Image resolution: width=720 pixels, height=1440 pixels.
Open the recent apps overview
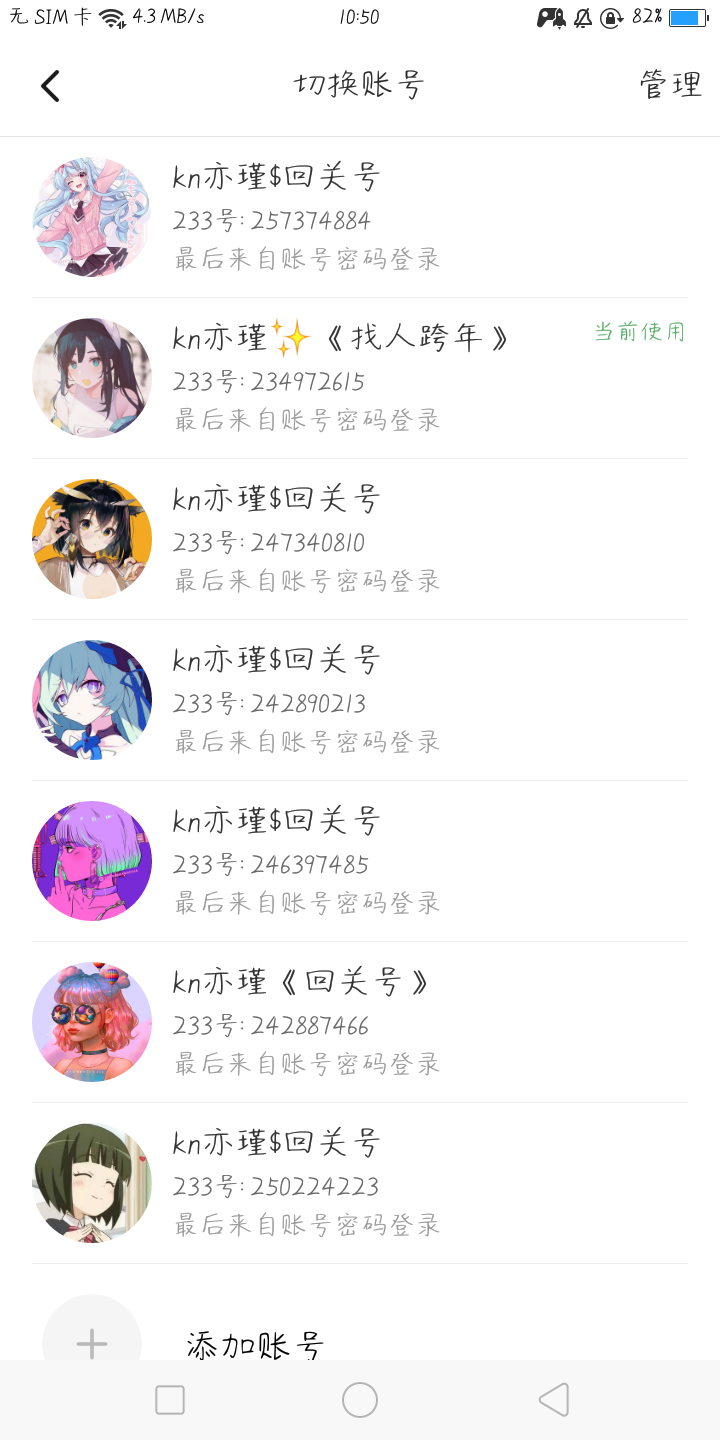170,1400
